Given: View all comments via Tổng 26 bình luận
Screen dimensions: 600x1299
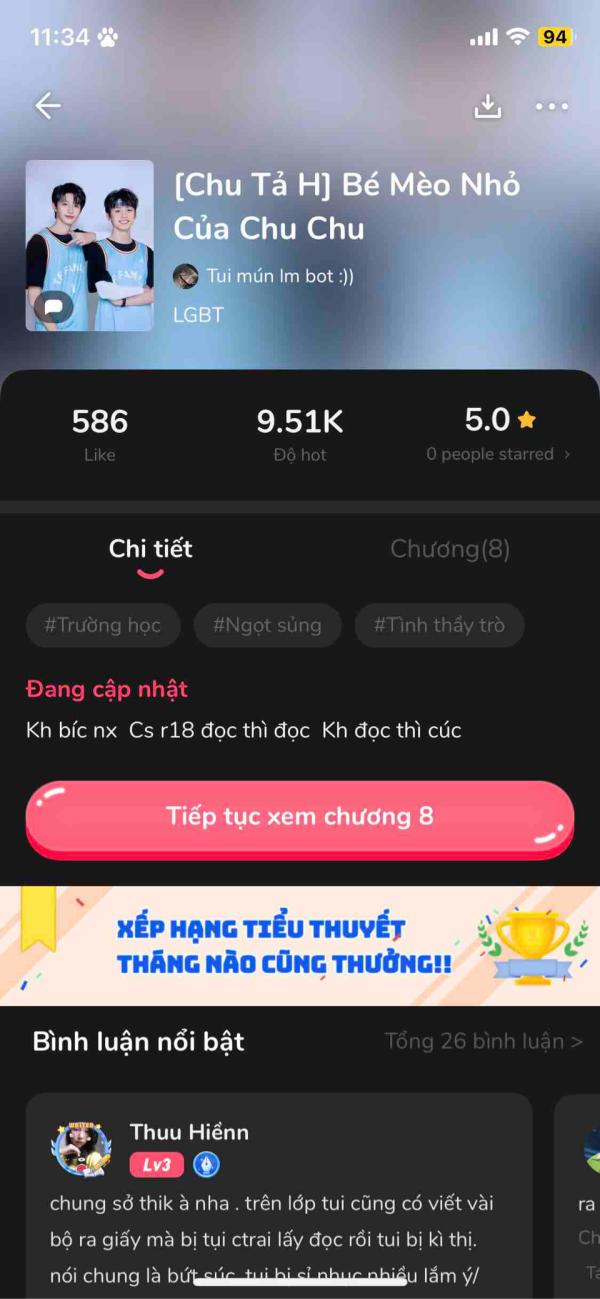Looking at the screenshot, I should (x=484, y=1042).
